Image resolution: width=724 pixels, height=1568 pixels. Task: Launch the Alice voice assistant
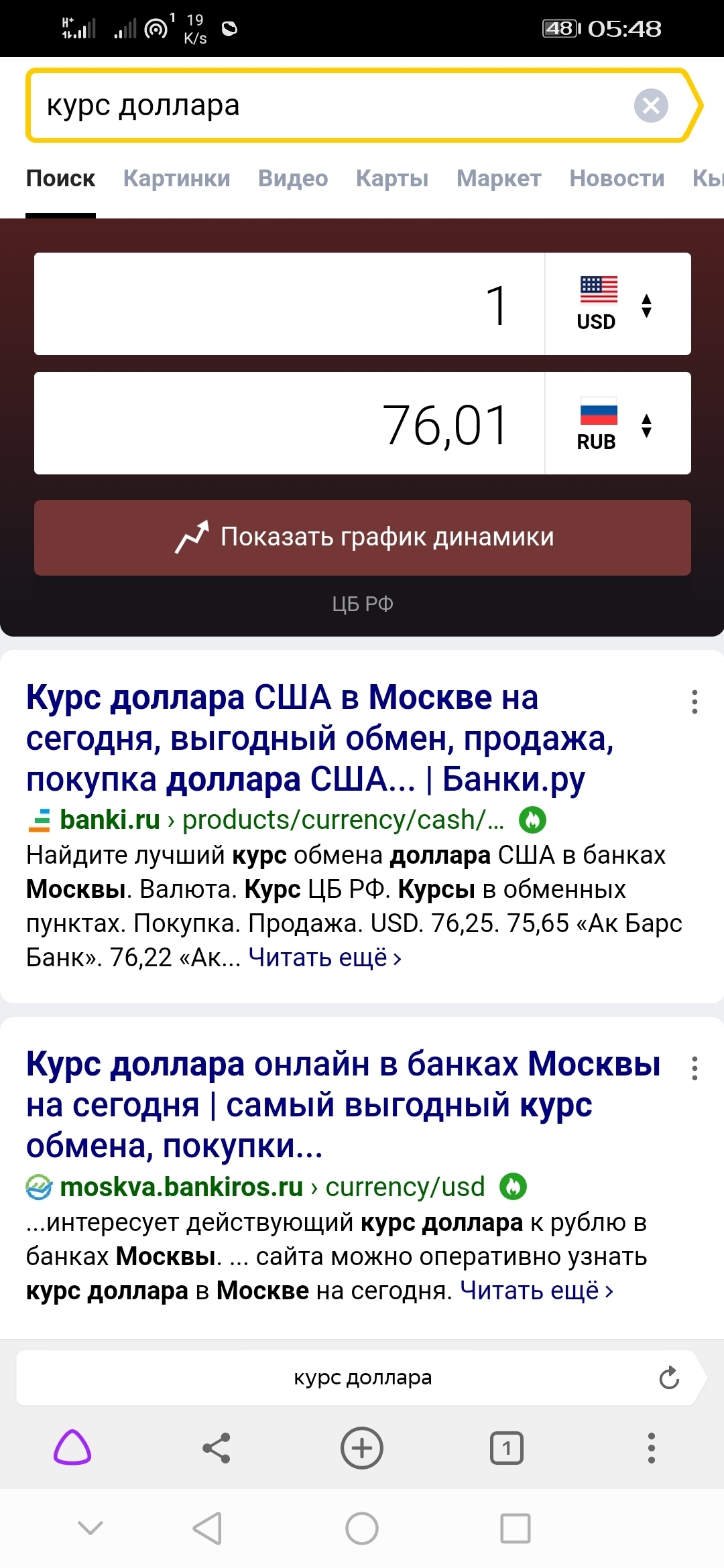pyautogui.click(x=72, y=1448)
